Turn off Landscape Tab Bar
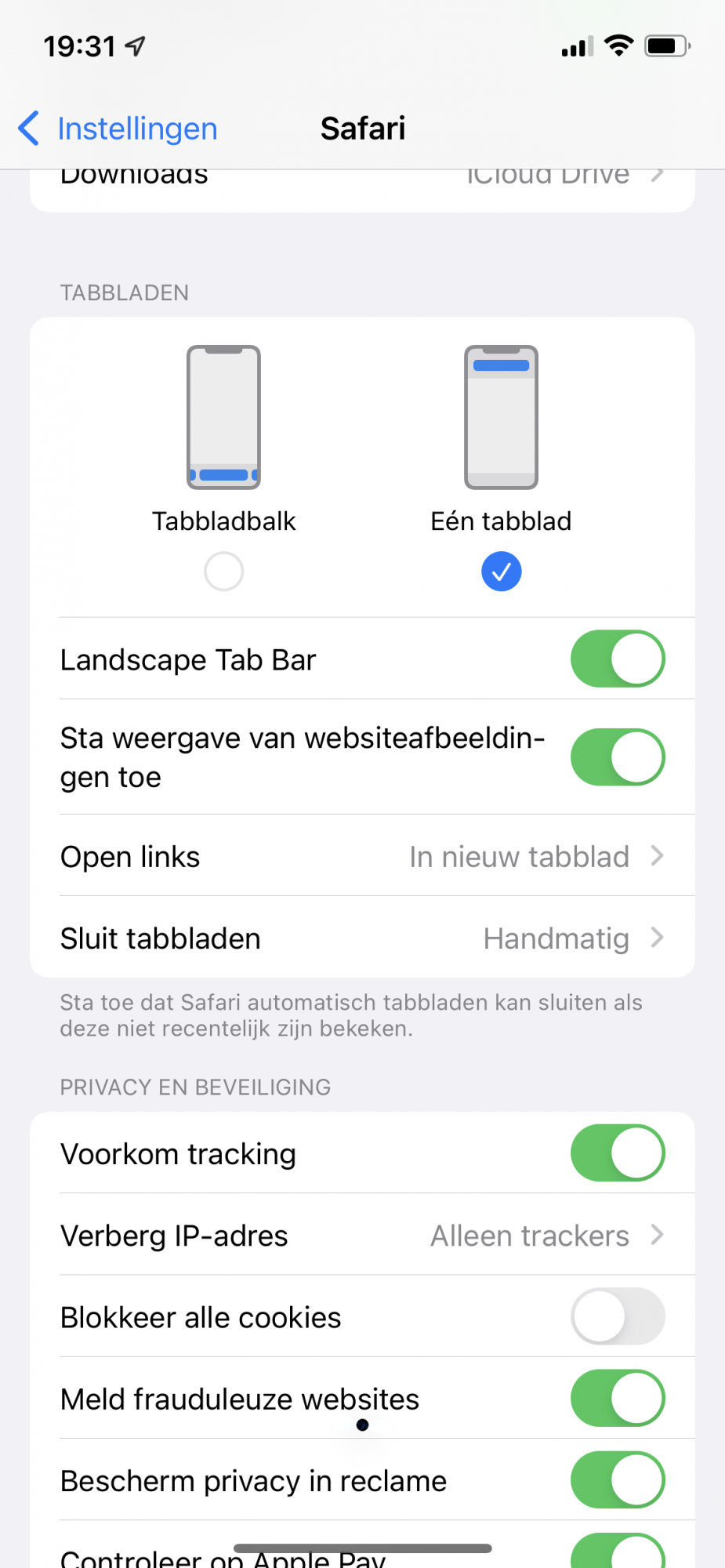This screenshot has height=1568, width=725. pyautogui.click(x=617, y=659)
